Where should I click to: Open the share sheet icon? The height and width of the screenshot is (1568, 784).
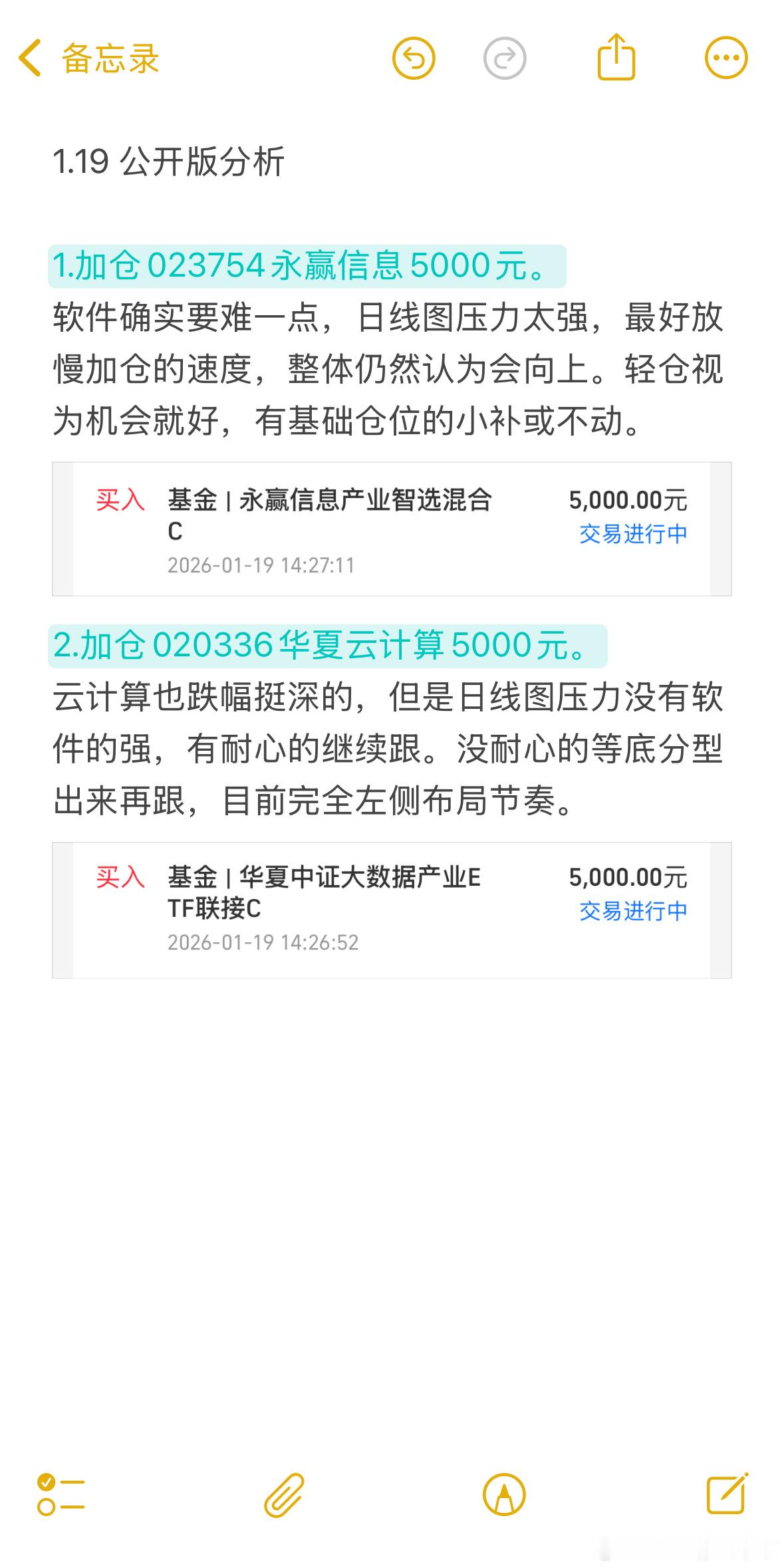point(618,59)
